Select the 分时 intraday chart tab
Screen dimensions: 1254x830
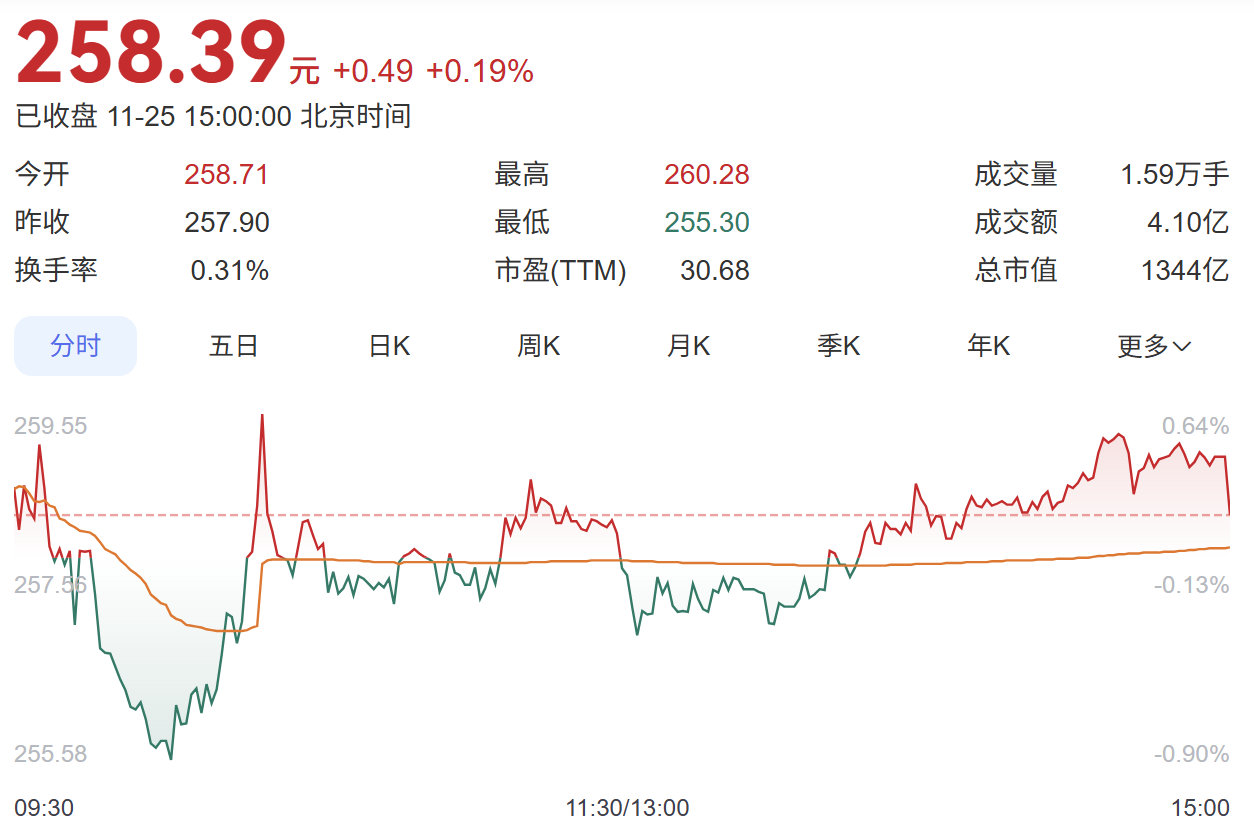coord(75,346)
